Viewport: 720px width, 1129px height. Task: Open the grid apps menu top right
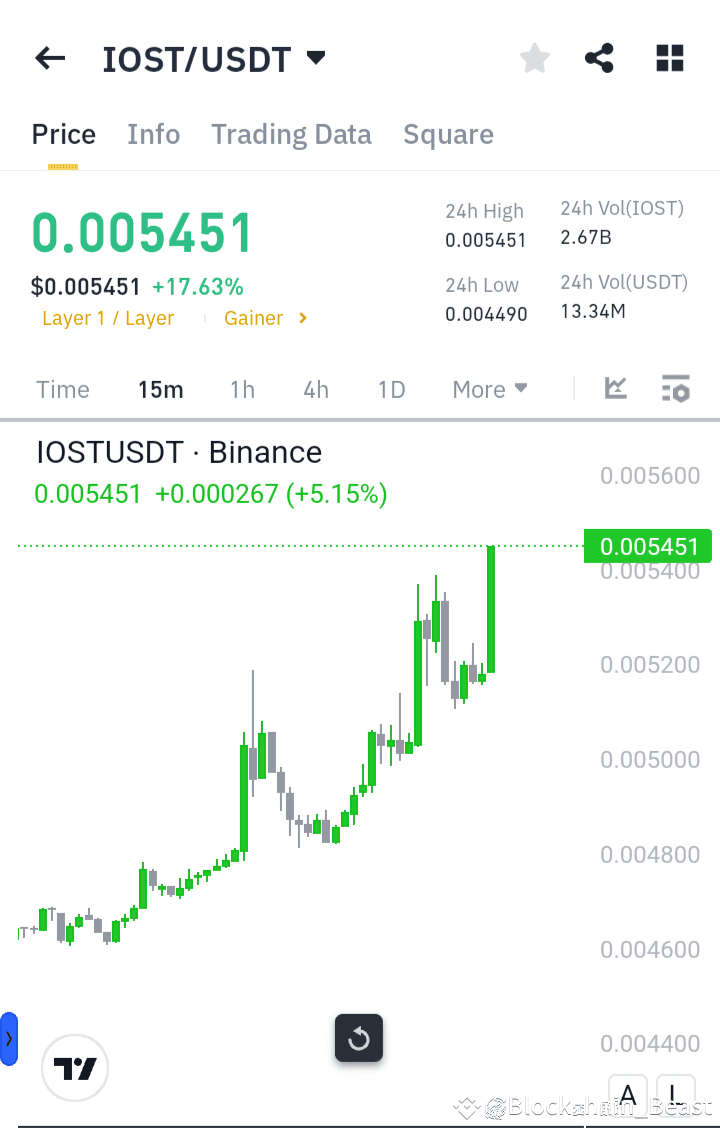point(668,58)
